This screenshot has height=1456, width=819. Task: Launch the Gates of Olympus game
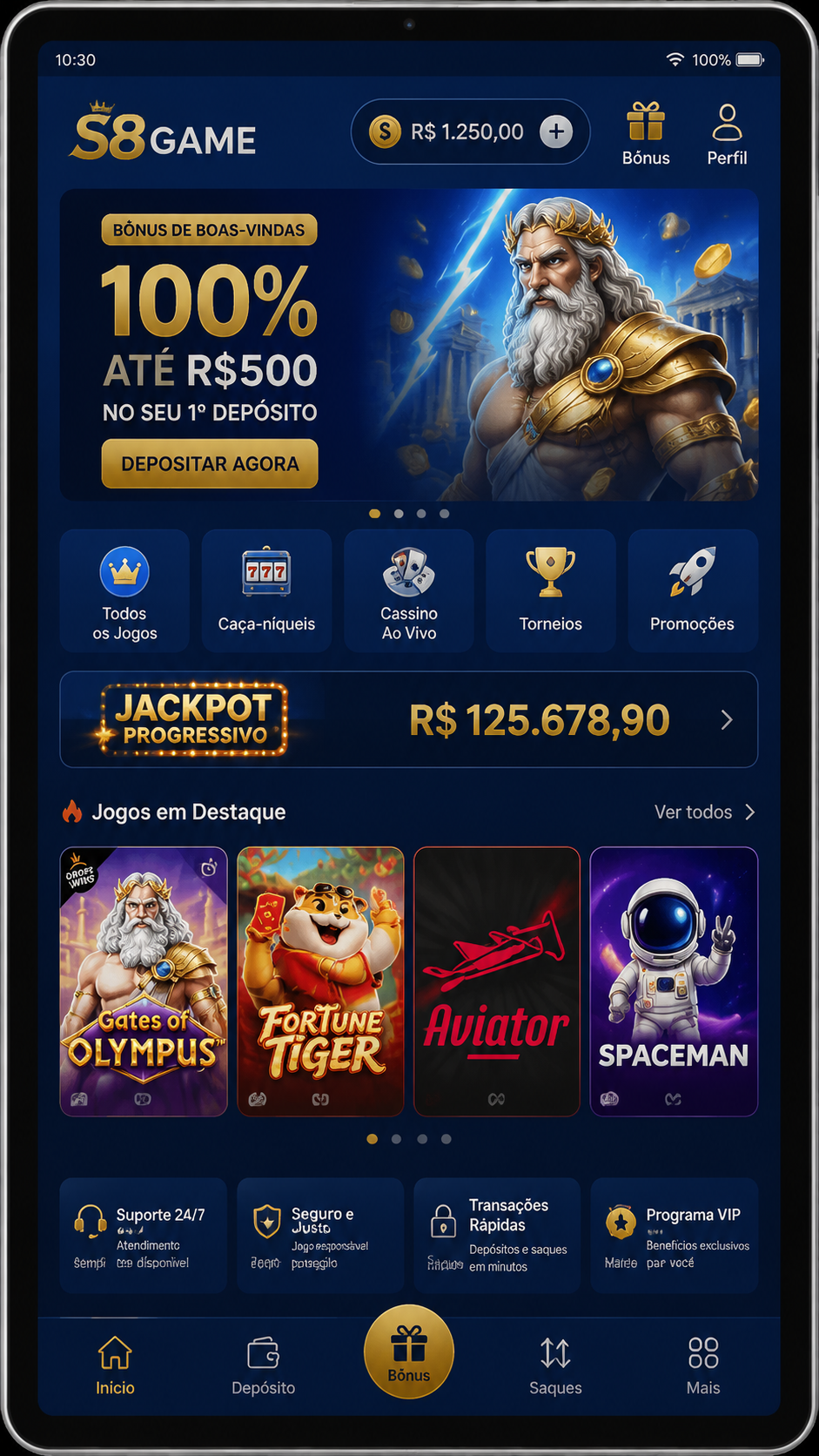click(x=144, y=981)
